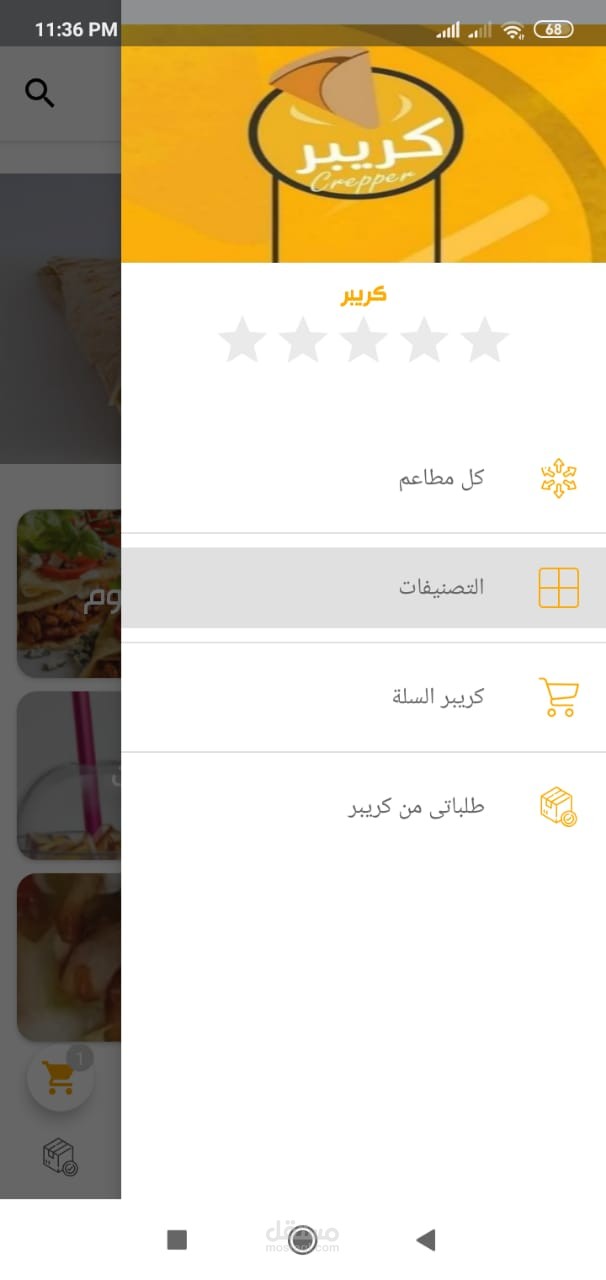Tap the orders box icon below the cart

point(60,1157)
